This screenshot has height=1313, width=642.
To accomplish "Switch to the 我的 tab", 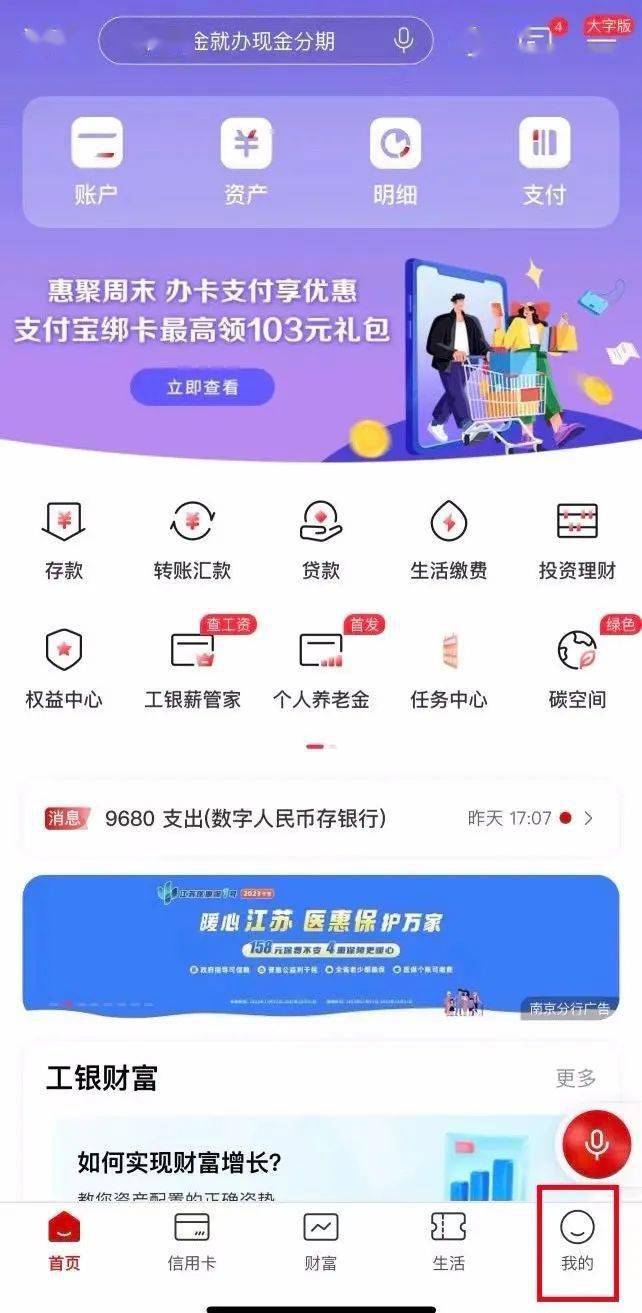I will click(577, 1241).
